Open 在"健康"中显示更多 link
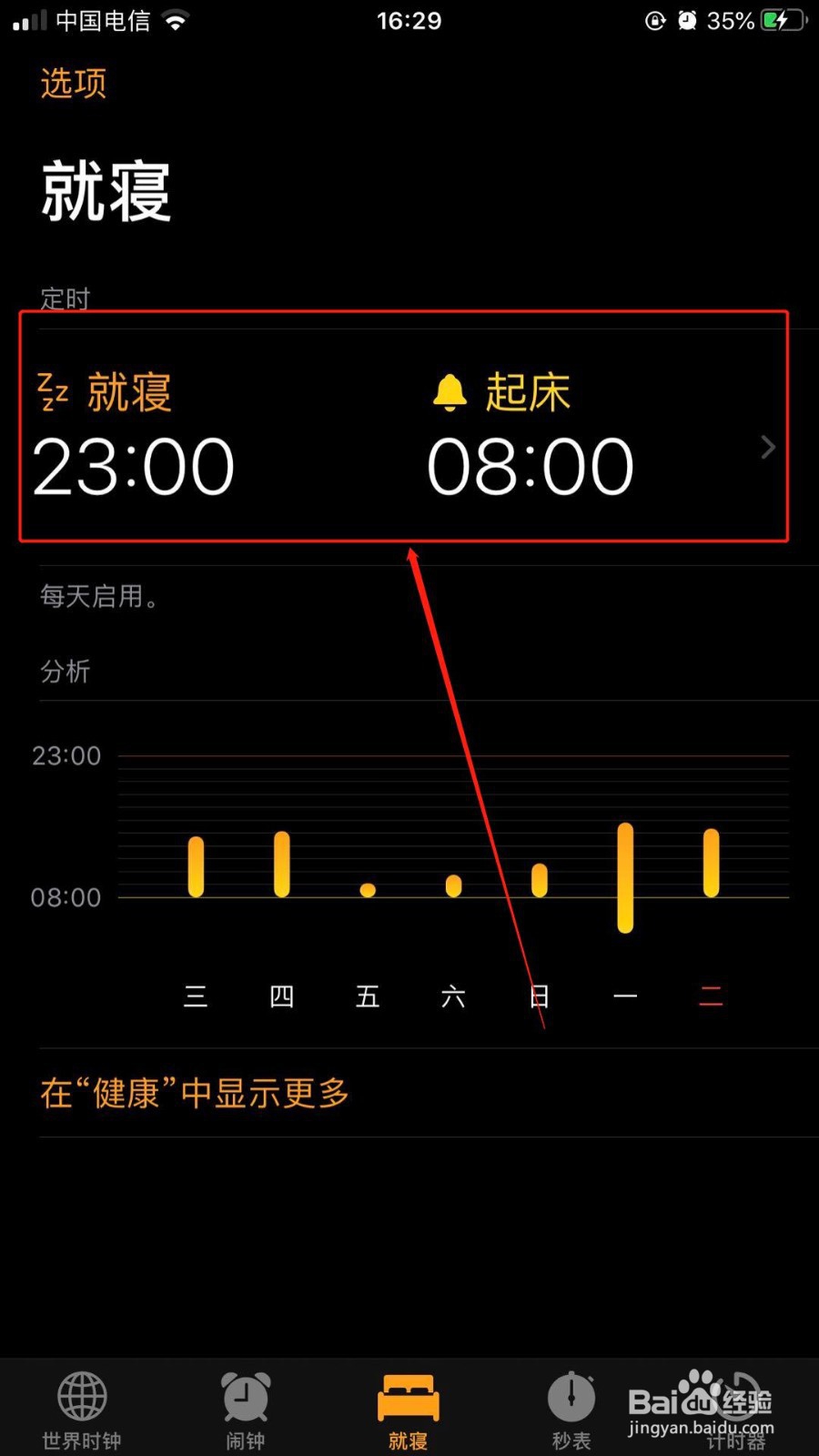 coord(193,1094)
